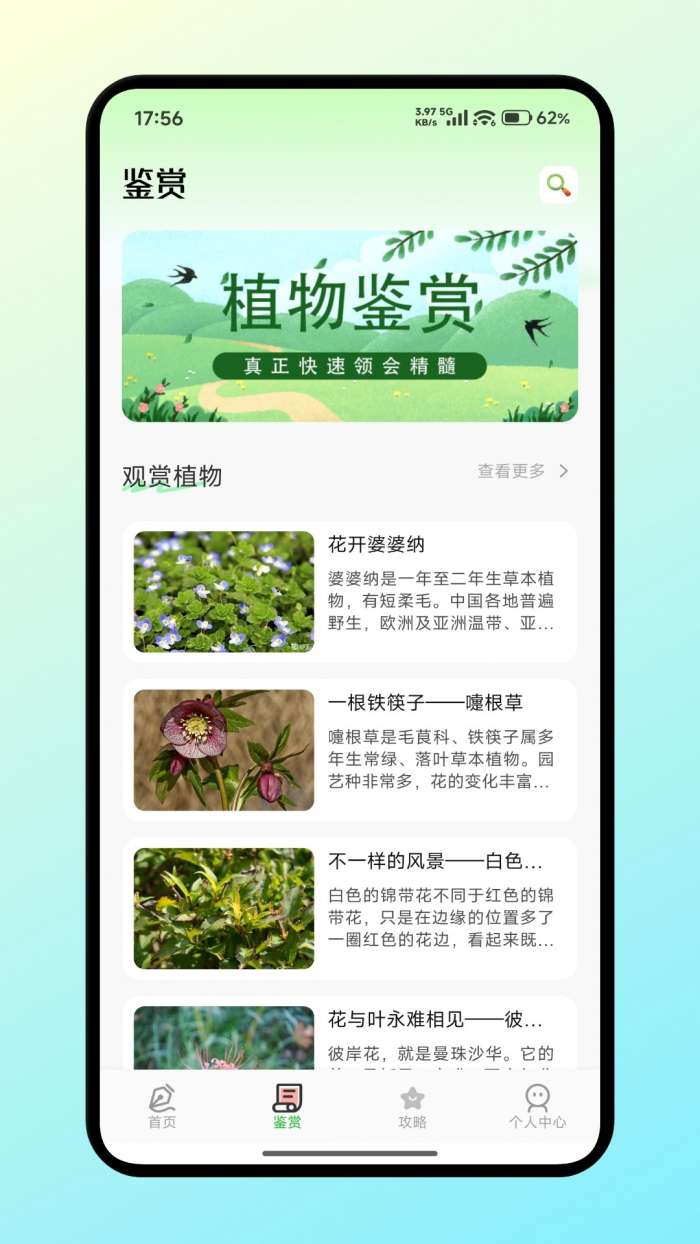View the 不一样的风景——白色 article card
700x1244 pixels.
pos(349,908)
